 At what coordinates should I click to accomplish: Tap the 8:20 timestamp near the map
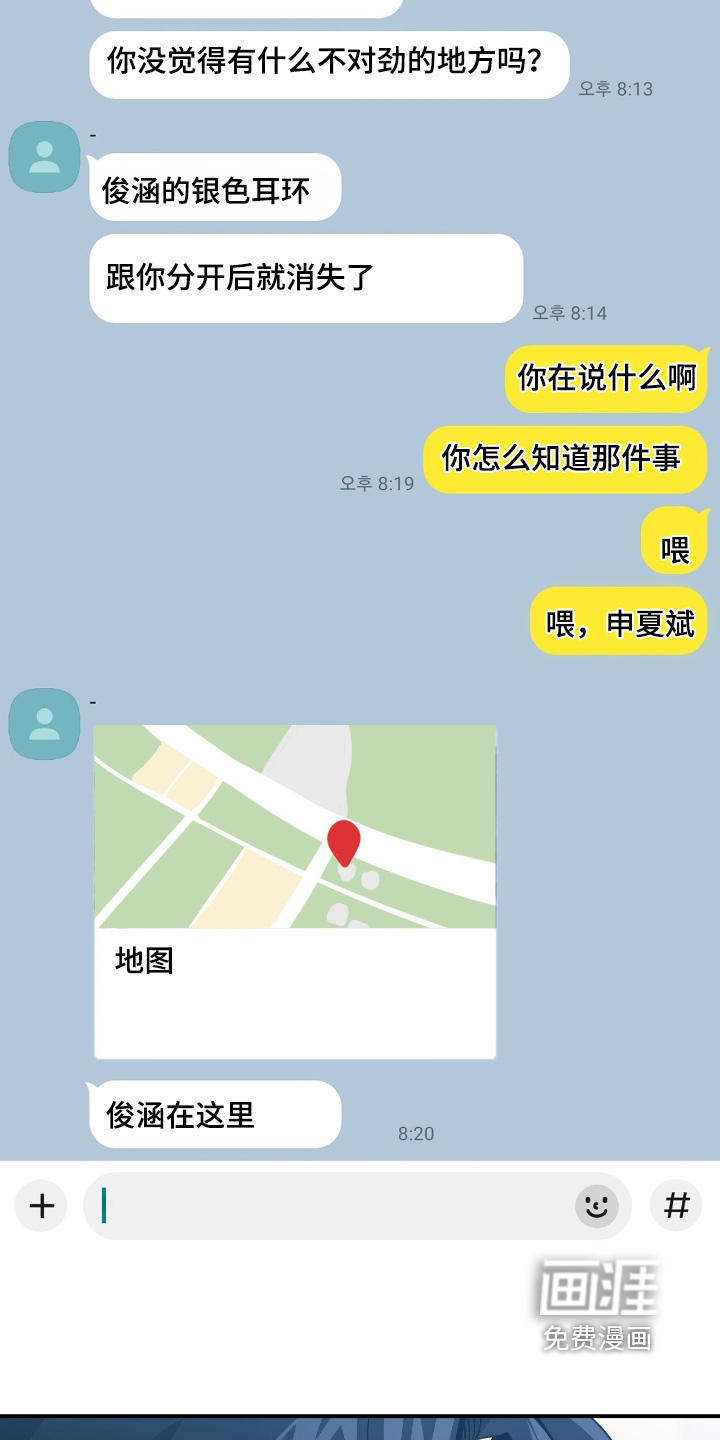(x=415, y=1134)
